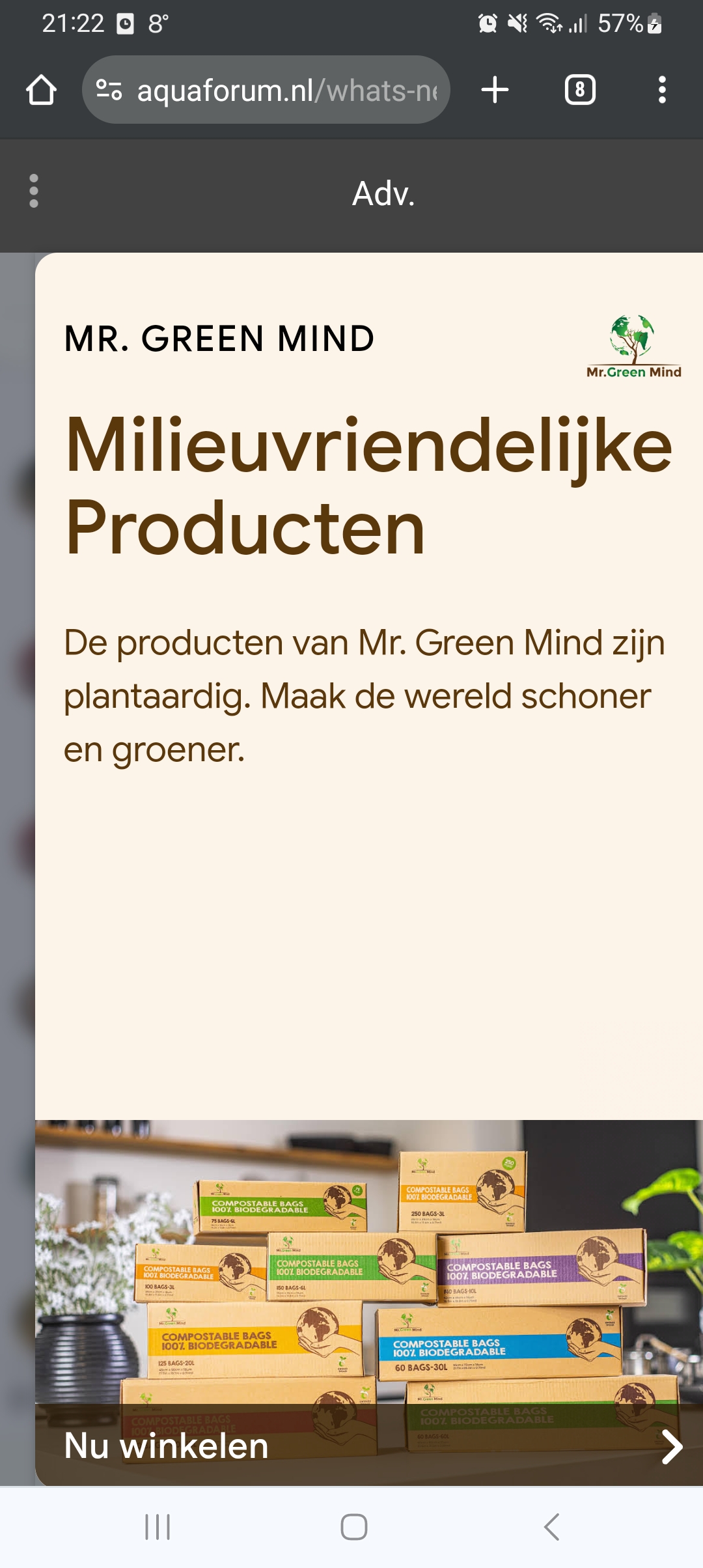
Task: Open the Chrome overflow menu
Action: tap(662, 90)
